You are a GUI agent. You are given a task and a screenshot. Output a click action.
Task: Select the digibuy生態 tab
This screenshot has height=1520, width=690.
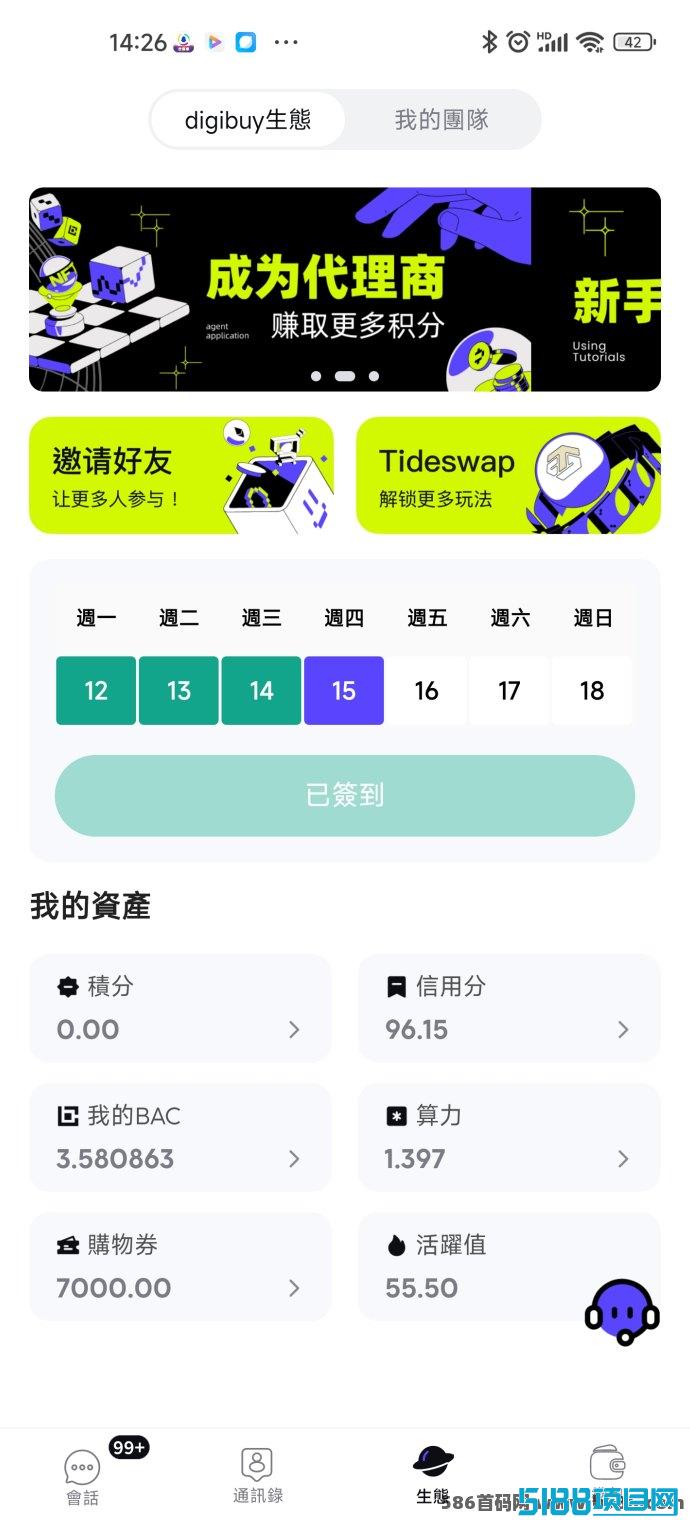tap(248, 120)
